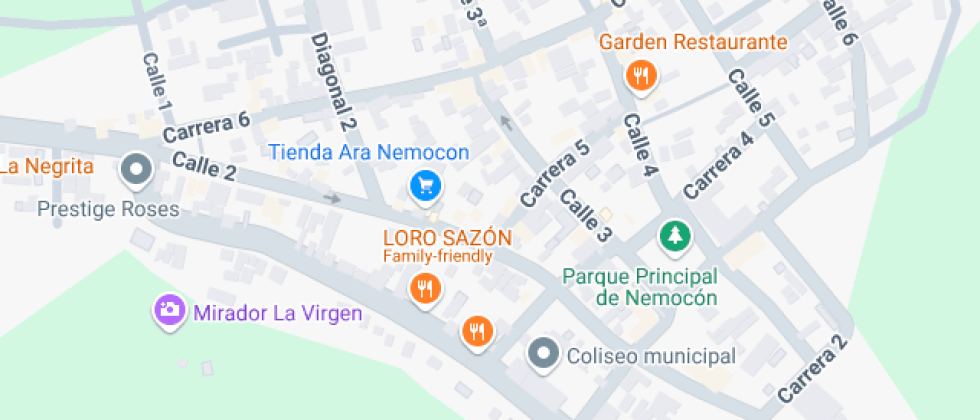Image resolution: width=980 pixels, height=420 pixels.
Task: Tap the LORO SAZÓN restaurant pin
Action: pyautogui.click(x=426, y=289)
